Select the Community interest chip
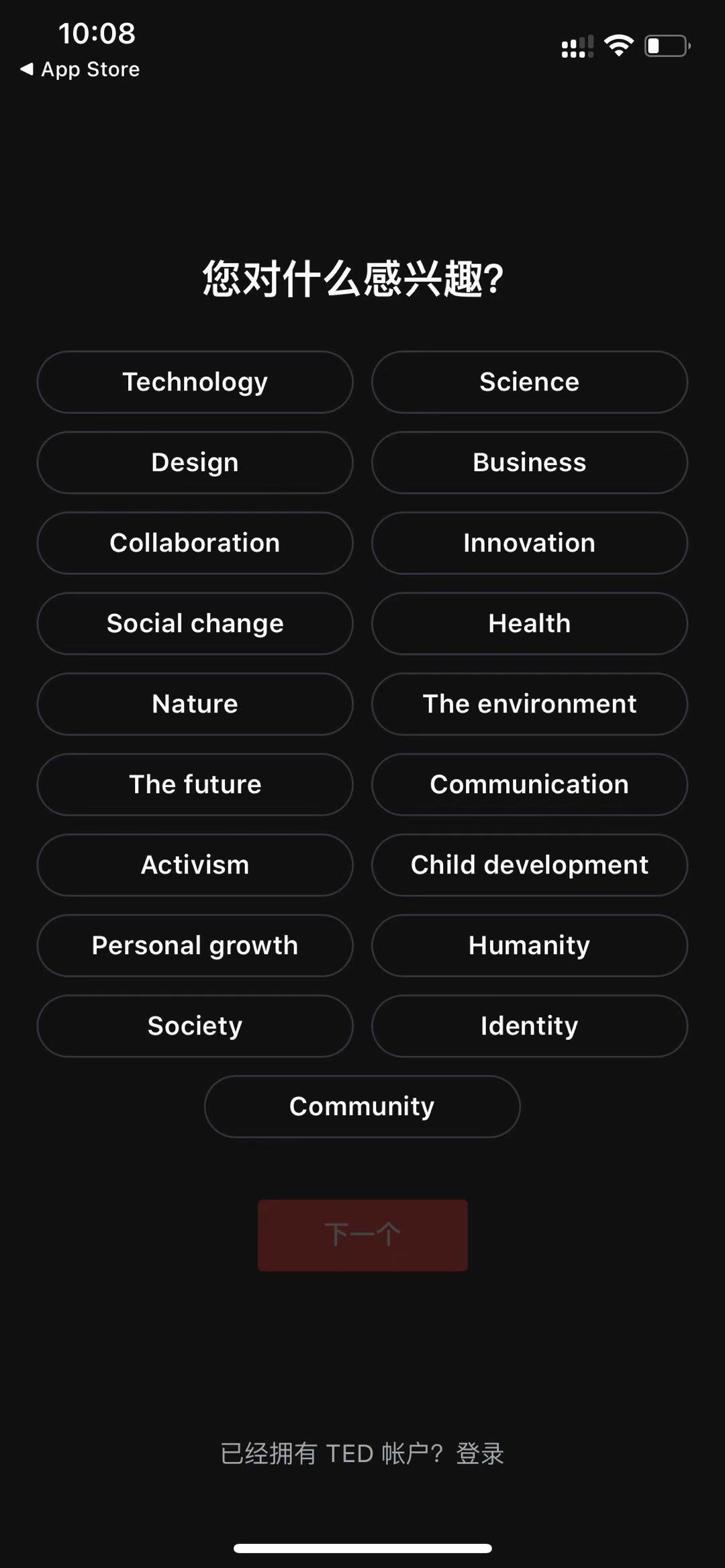Image resolution: width=725 pixels, height=1568 pixels. pos(362,1106)
